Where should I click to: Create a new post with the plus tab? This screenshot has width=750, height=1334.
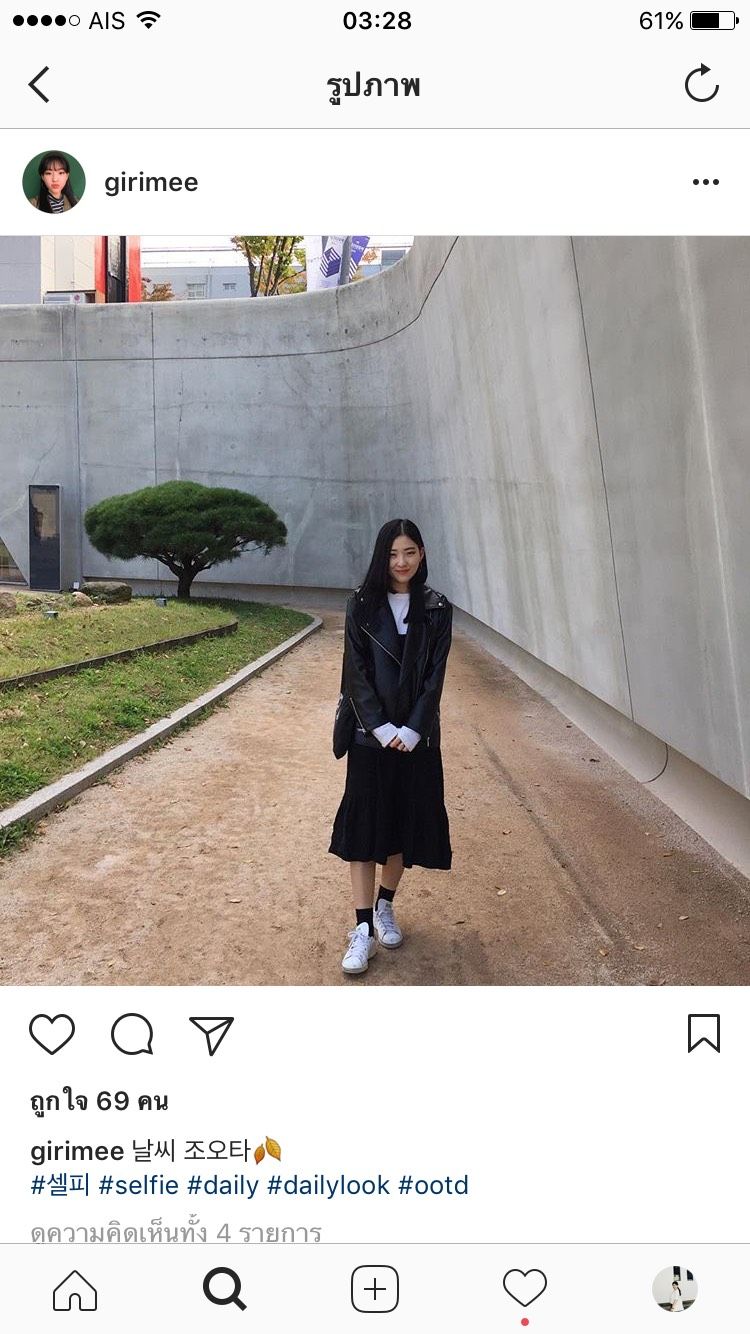pyautogui.click(x=375, y=1289)
